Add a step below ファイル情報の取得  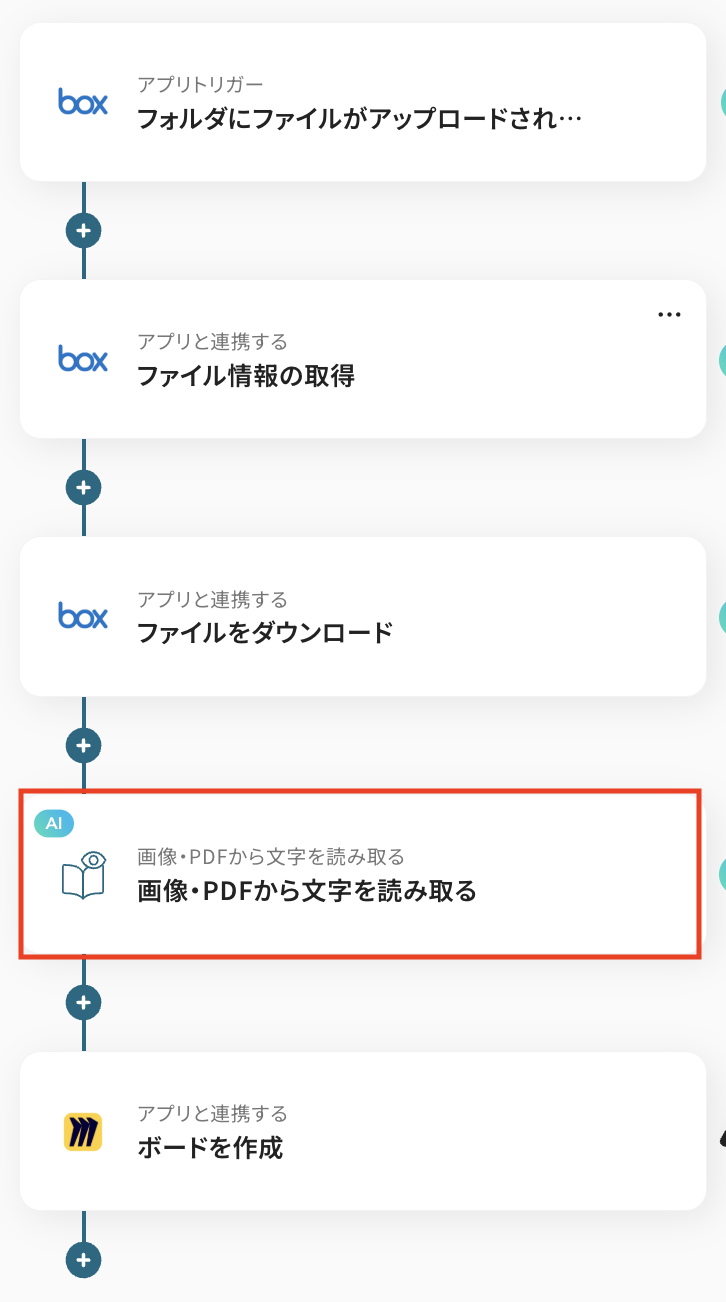(84, 488)
